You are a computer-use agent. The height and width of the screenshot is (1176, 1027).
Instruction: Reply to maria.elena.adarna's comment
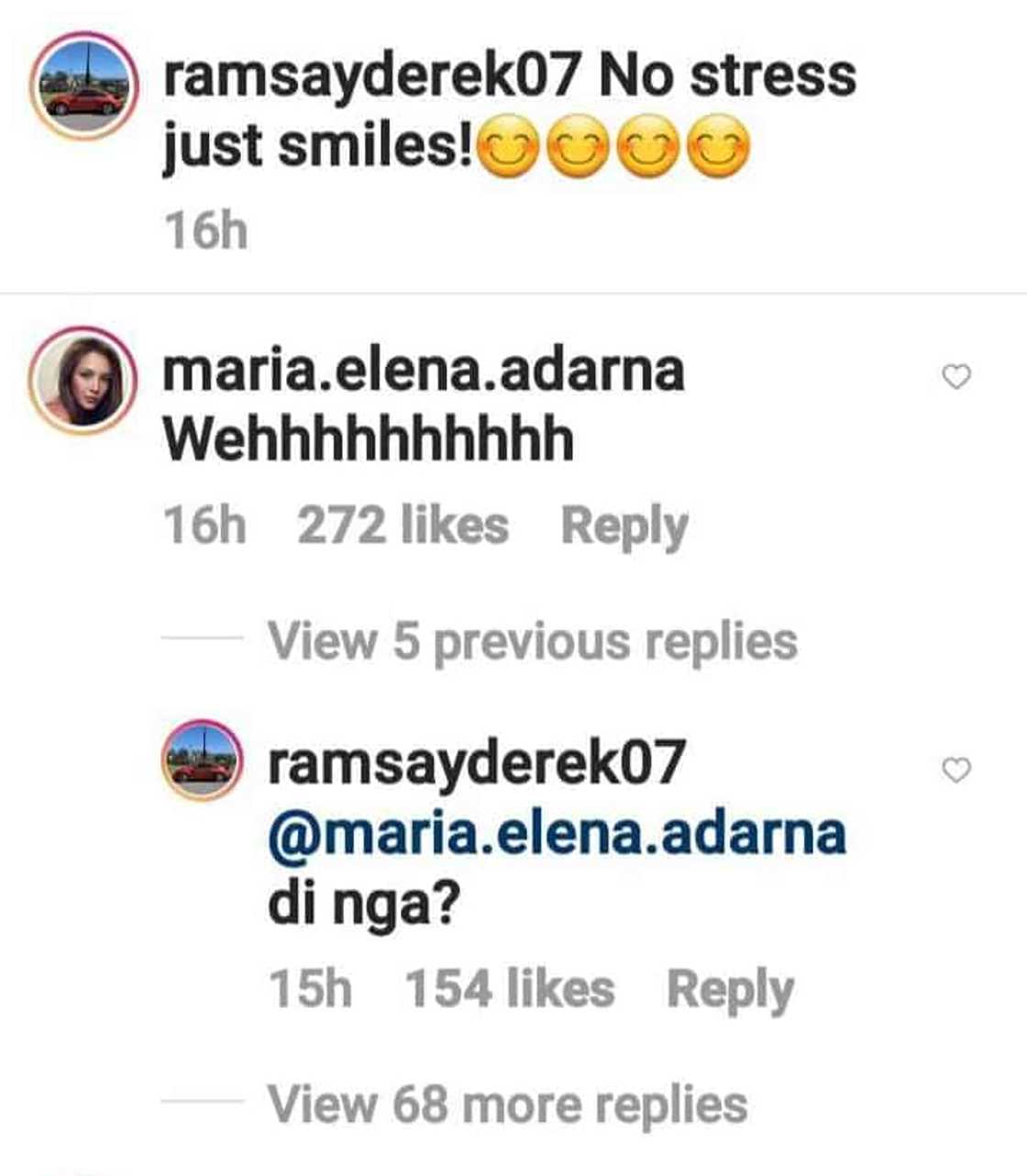coord(624,527)
